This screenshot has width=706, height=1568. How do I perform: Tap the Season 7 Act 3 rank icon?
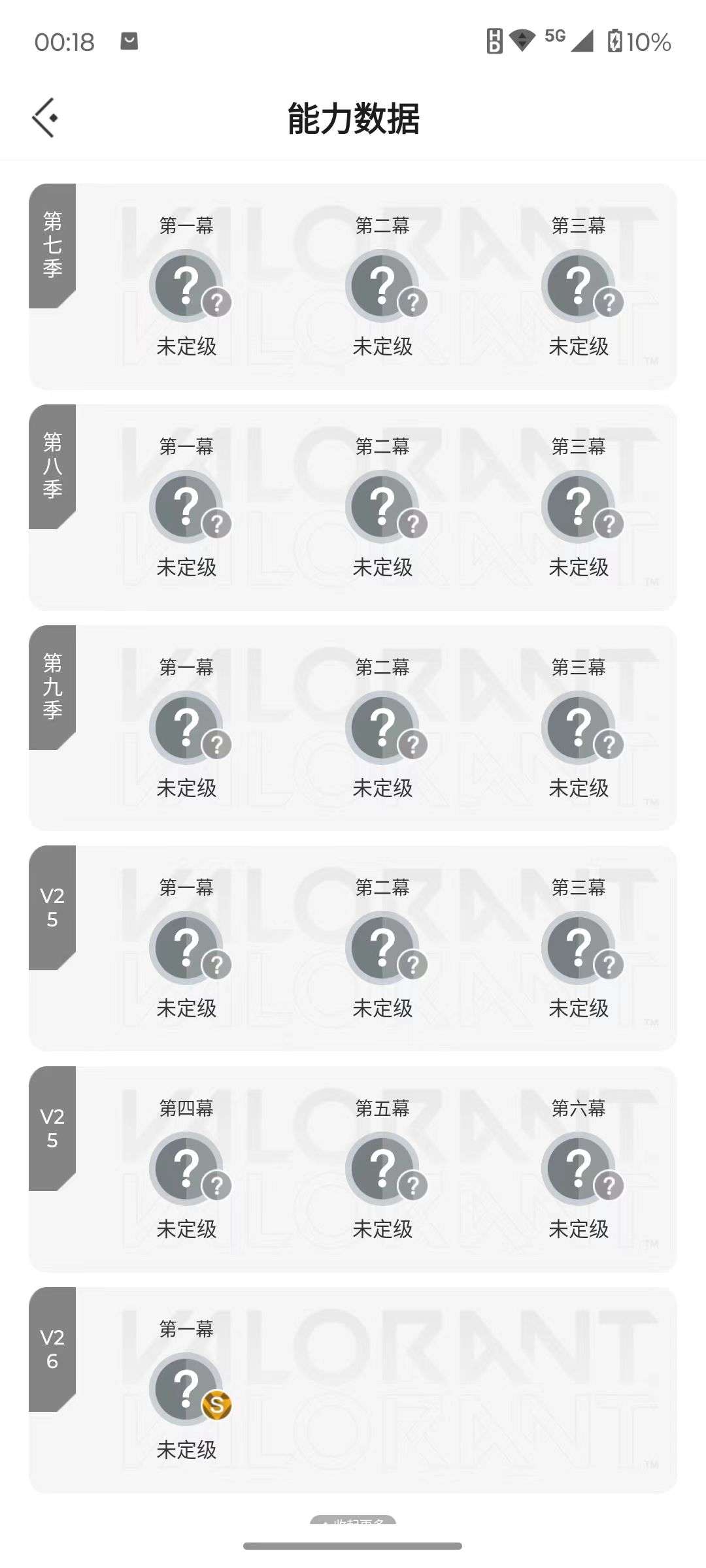pos(579,283)
